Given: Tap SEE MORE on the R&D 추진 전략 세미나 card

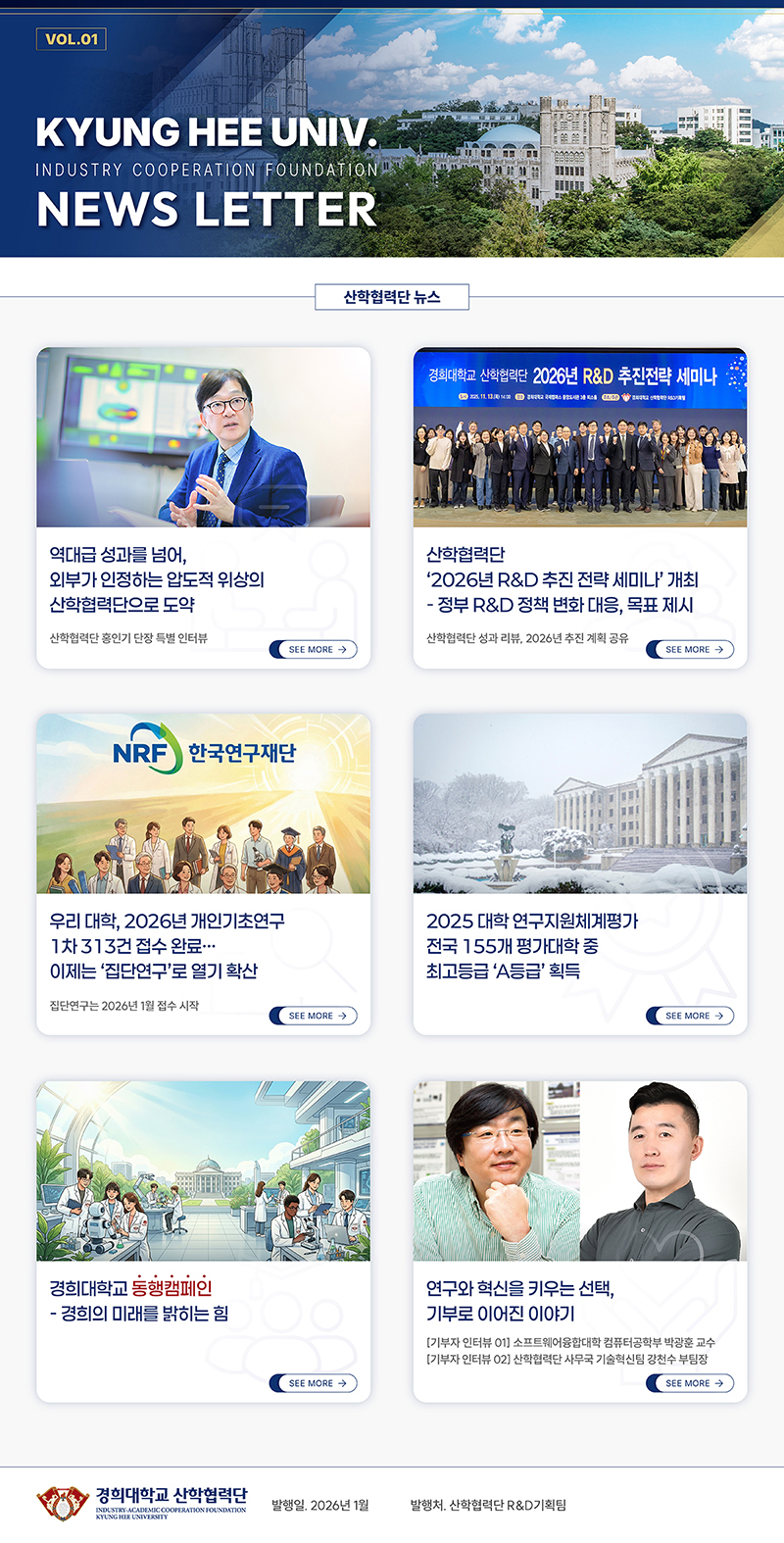Looking at the screenshot, I should (x=690, y=649).
